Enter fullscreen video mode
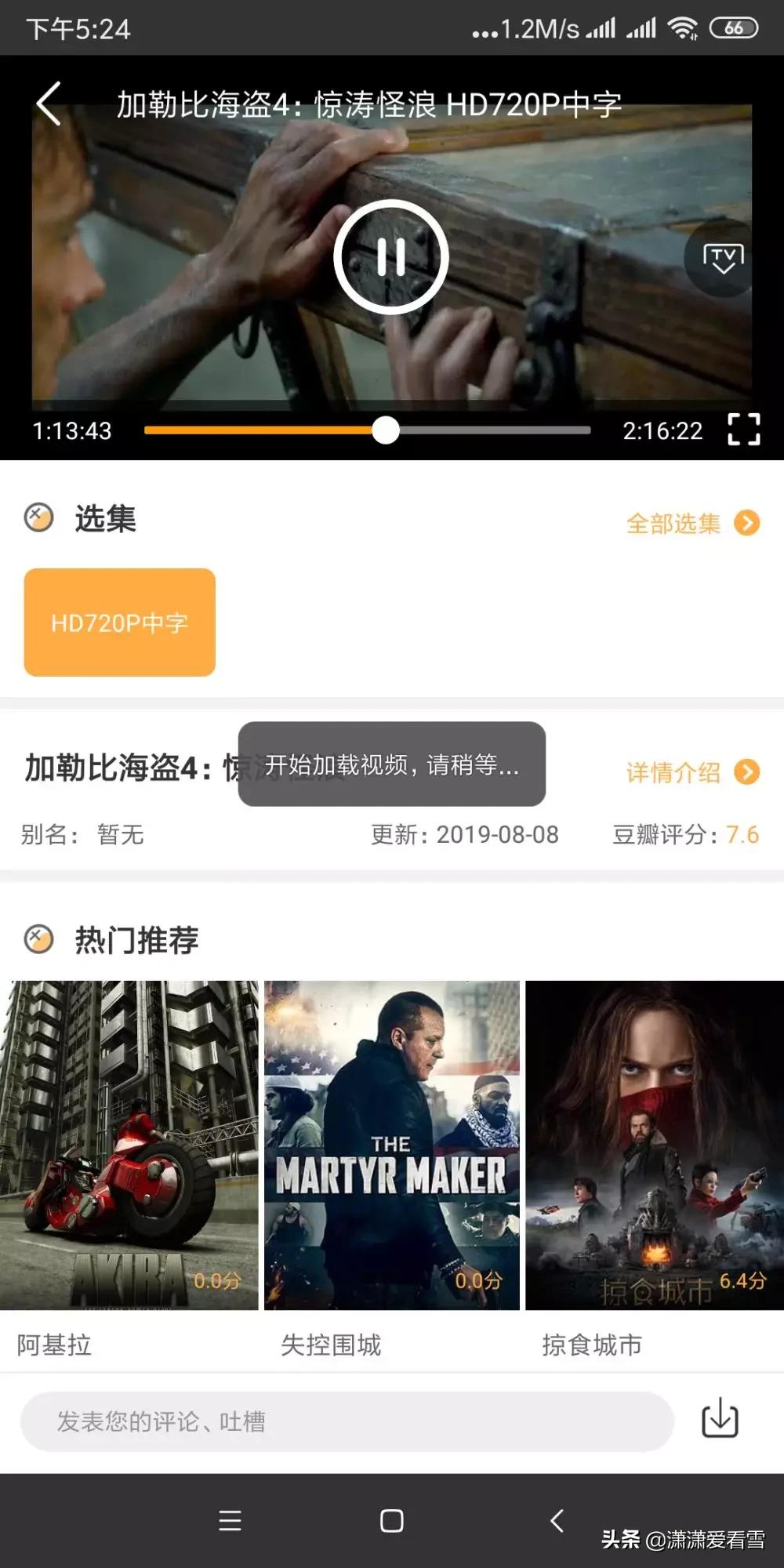 (x=743, y=430)
